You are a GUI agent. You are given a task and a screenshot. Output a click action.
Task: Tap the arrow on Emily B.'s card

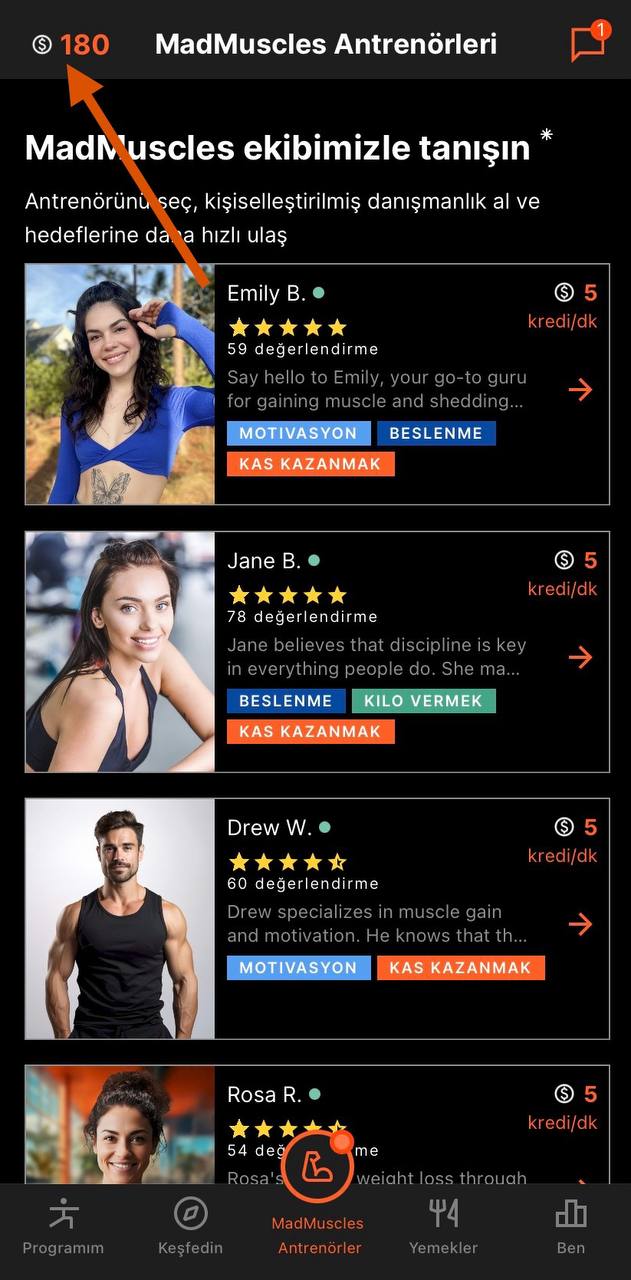[x=580, y=390]
